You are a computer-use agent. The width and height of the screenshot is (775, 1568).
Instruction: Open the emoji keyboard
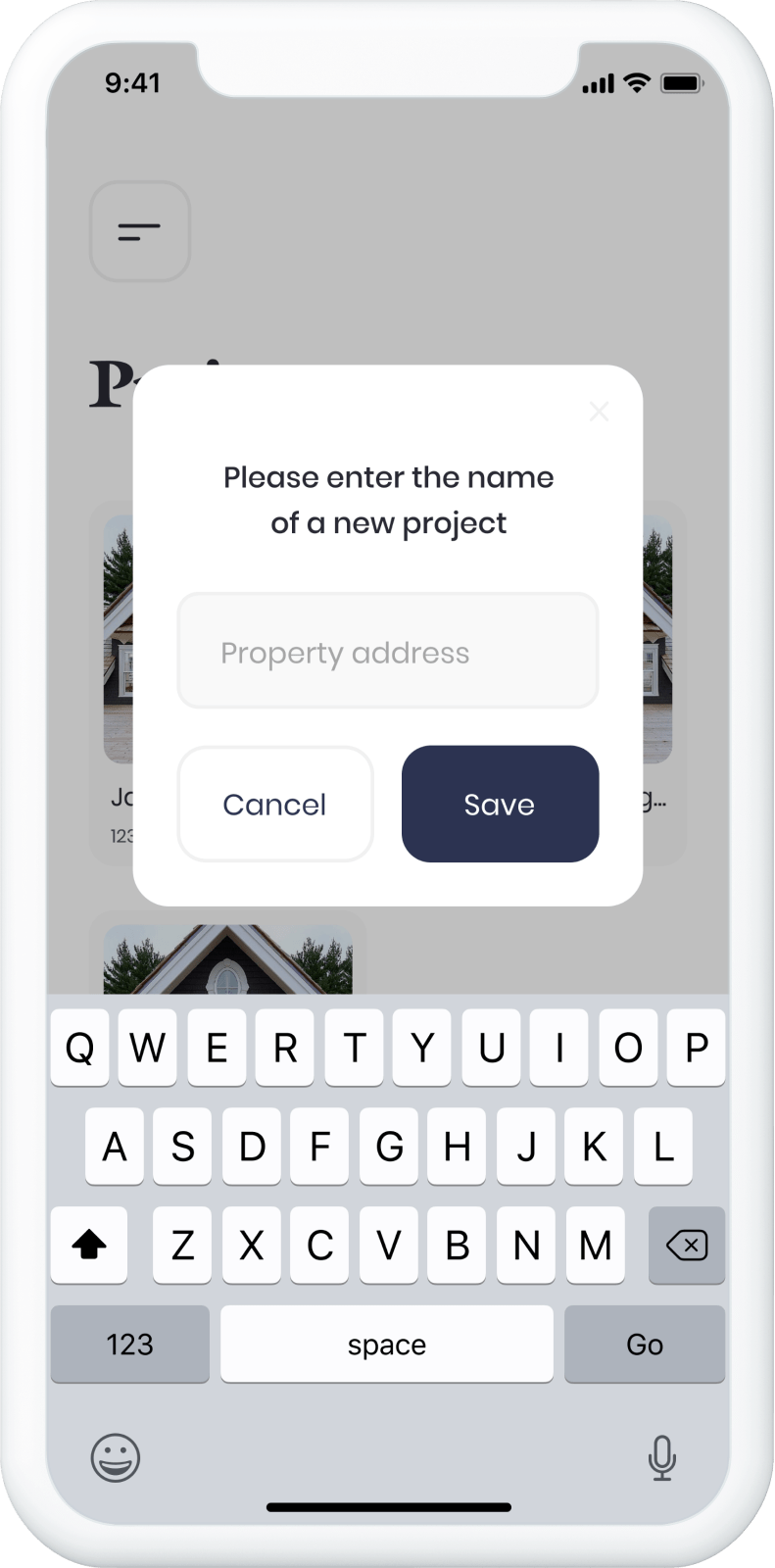pos(116,1457)
